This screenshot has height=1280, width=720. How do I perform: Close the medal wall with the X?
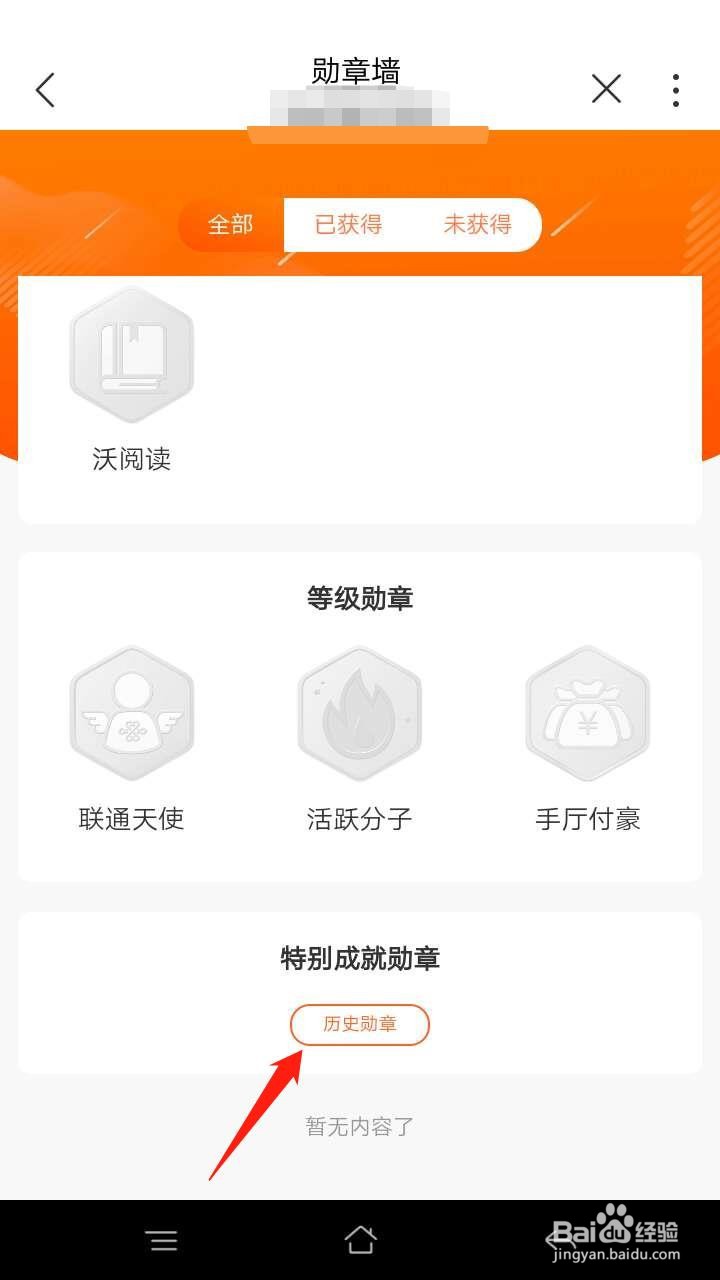point(606,89)
